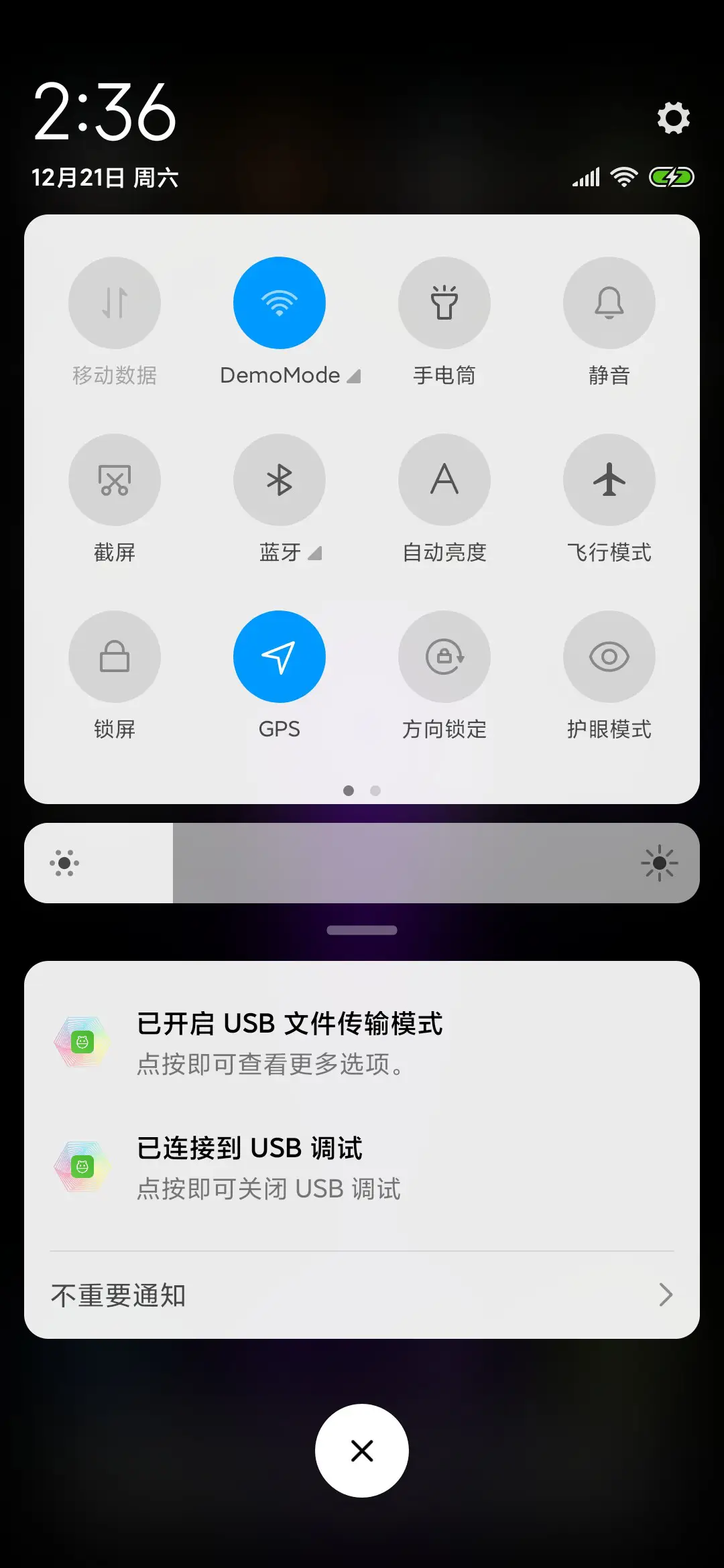This screenshot has width=724, height=1568.
Task: Open the USB file transfer mode notification
Action: [x=362, y=1042]
